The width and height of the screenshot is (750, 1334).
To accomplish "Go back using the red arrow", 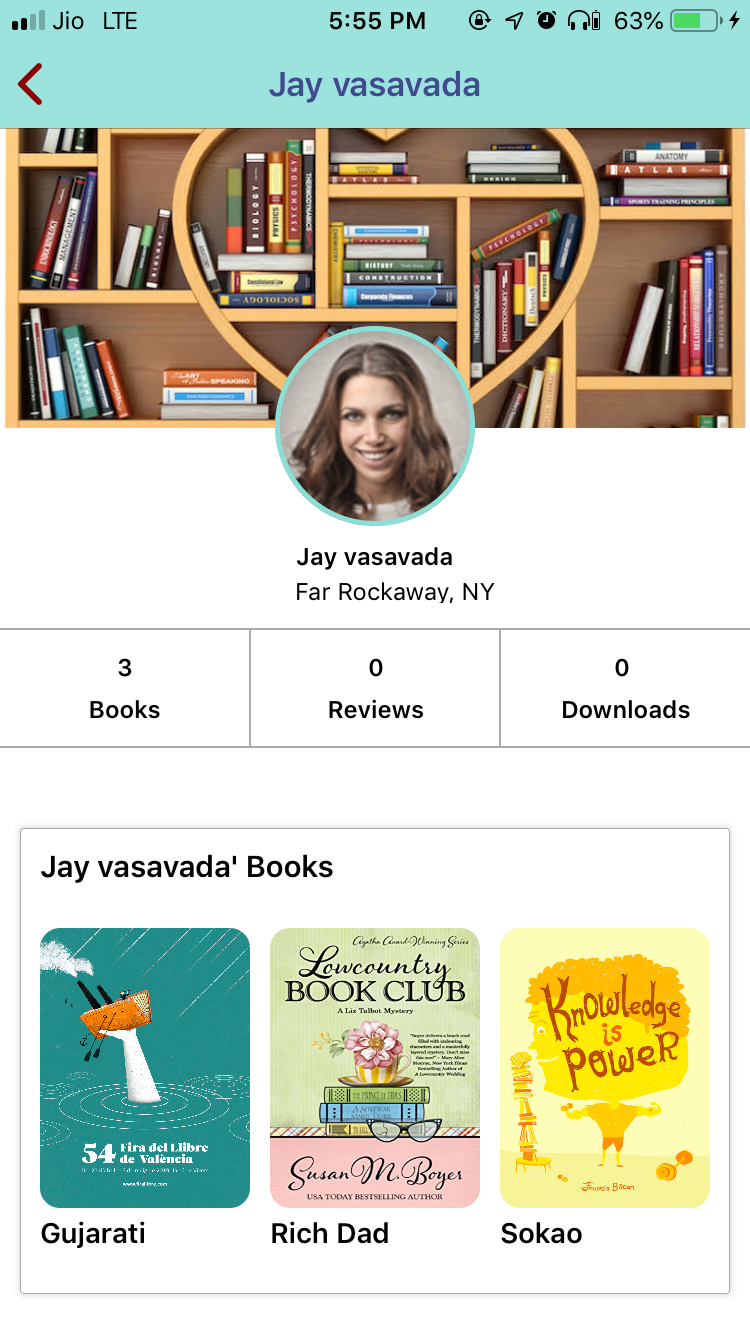I will 30,84.
